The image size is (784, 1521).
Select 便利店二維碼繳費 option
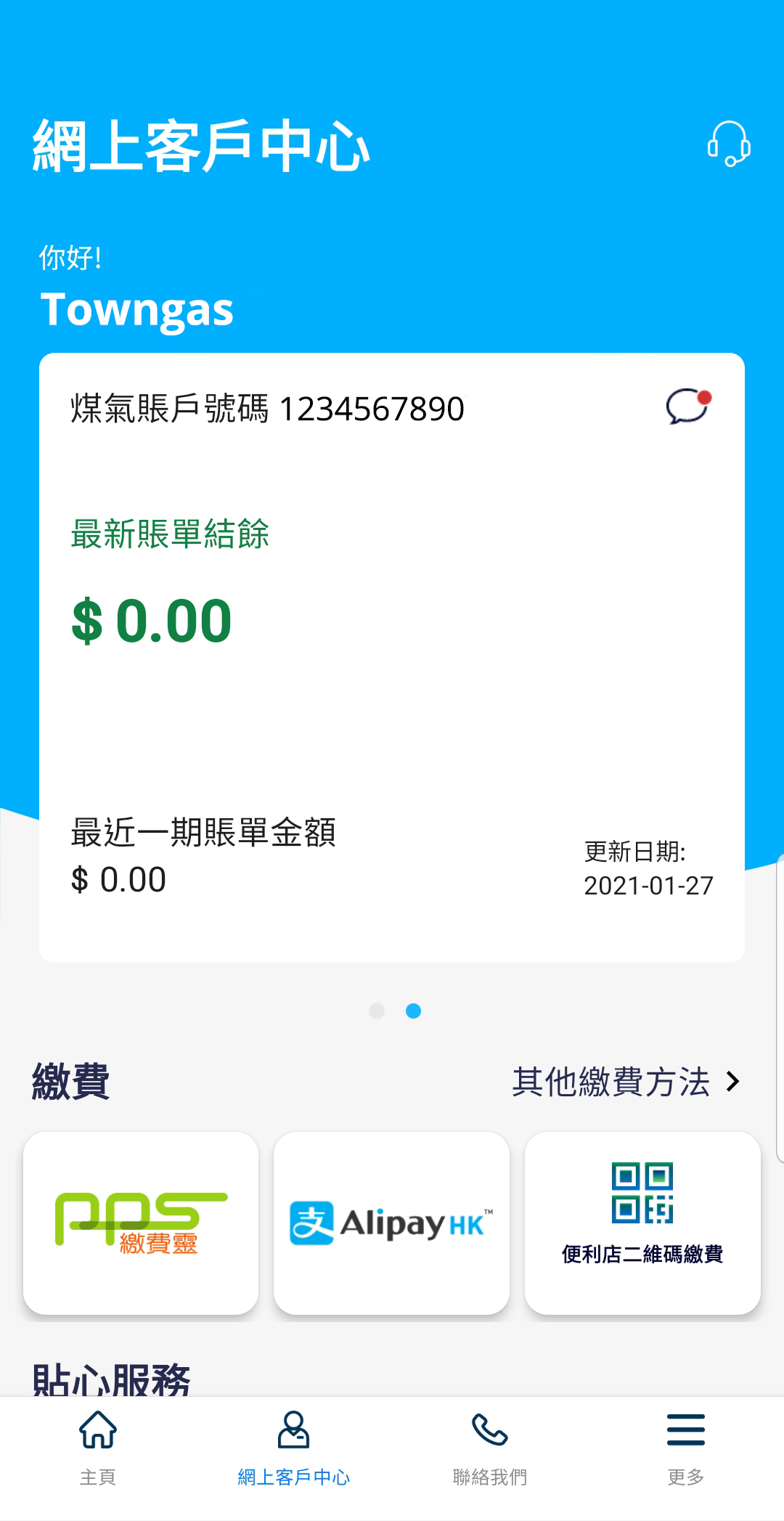(642, 1223)
